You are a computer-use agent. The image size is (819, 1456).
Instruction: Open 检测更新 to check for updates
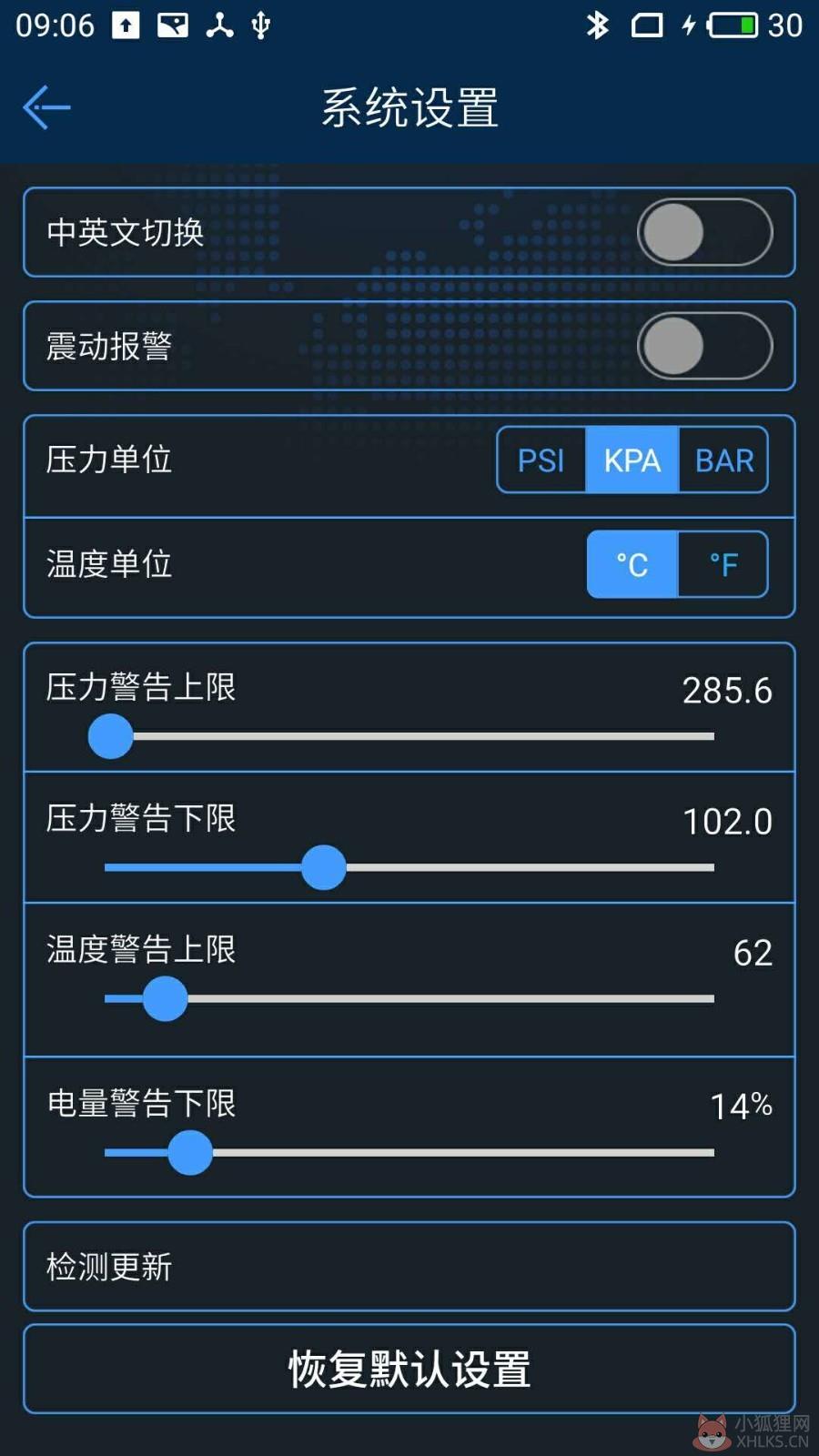point(409,1267)
